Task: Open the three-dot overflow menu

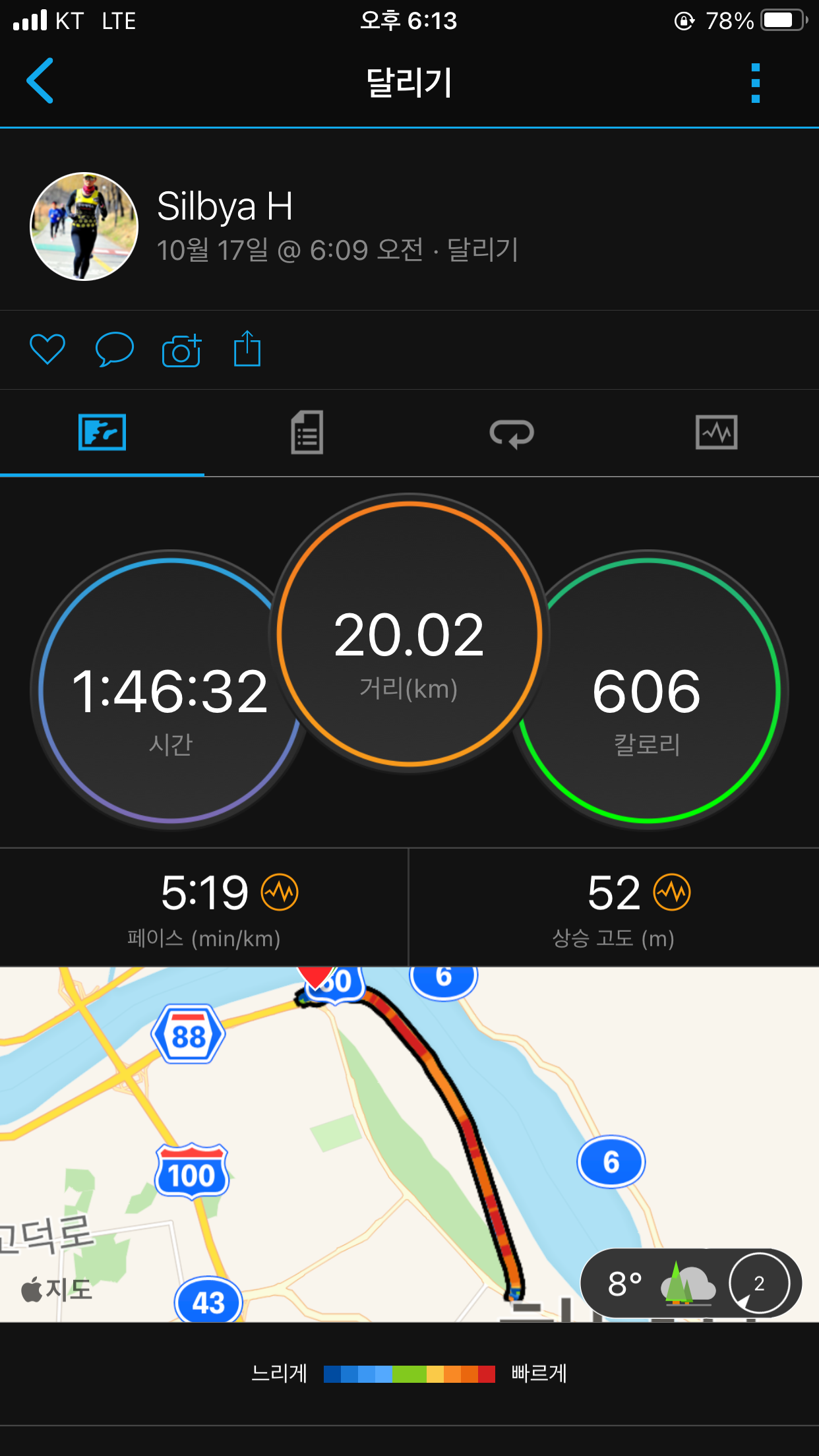Action: pos(756,83)
